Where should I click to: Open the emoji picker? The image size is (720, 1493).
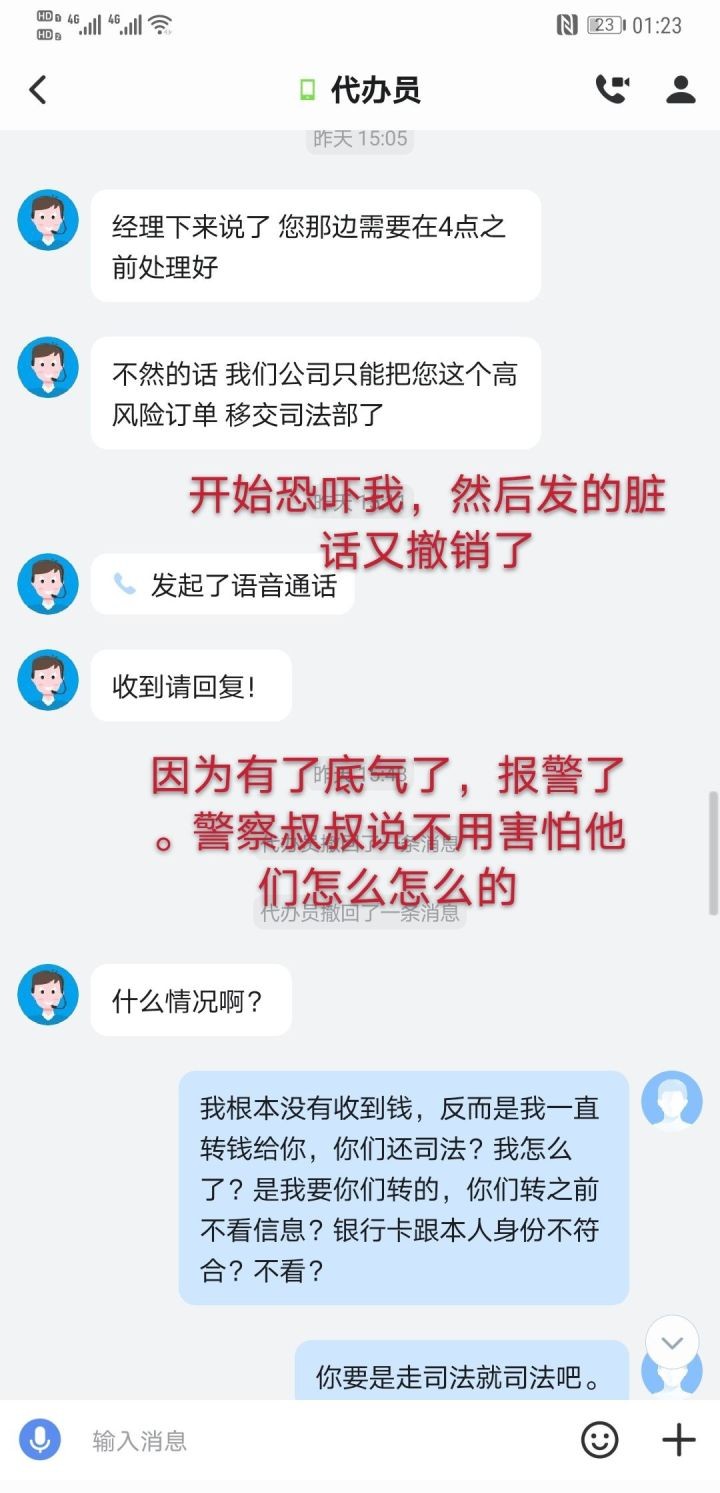point(599,1439)
